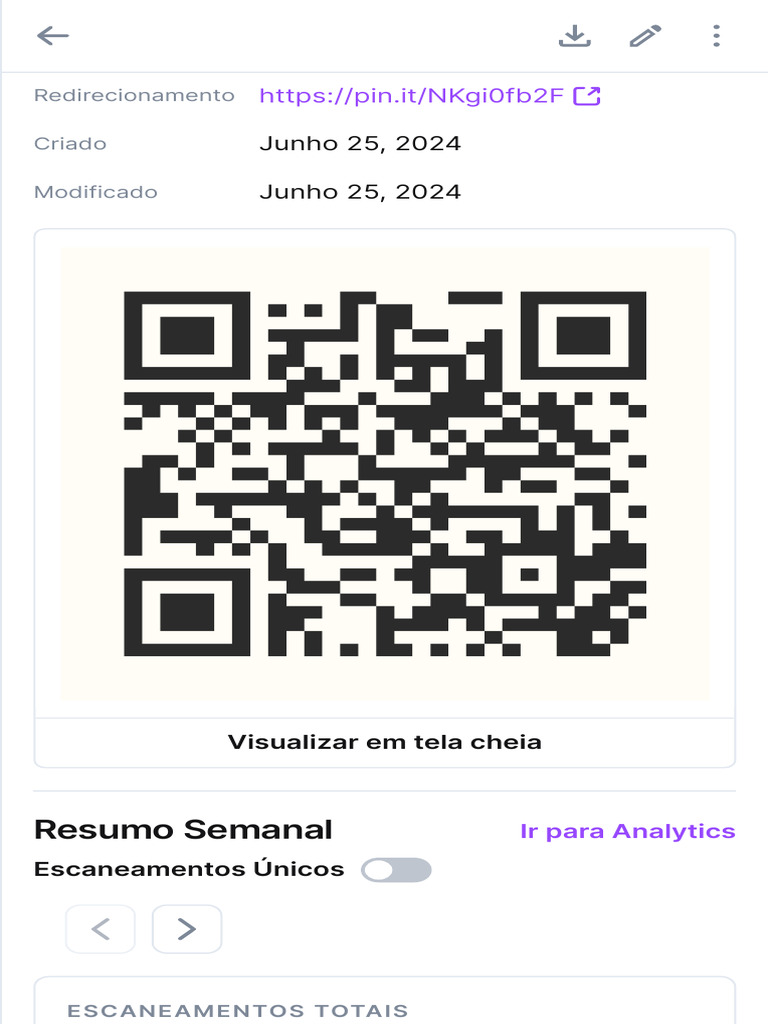Download the QR code
This screenshot has height=1024, width=768.
click(575, 36)
